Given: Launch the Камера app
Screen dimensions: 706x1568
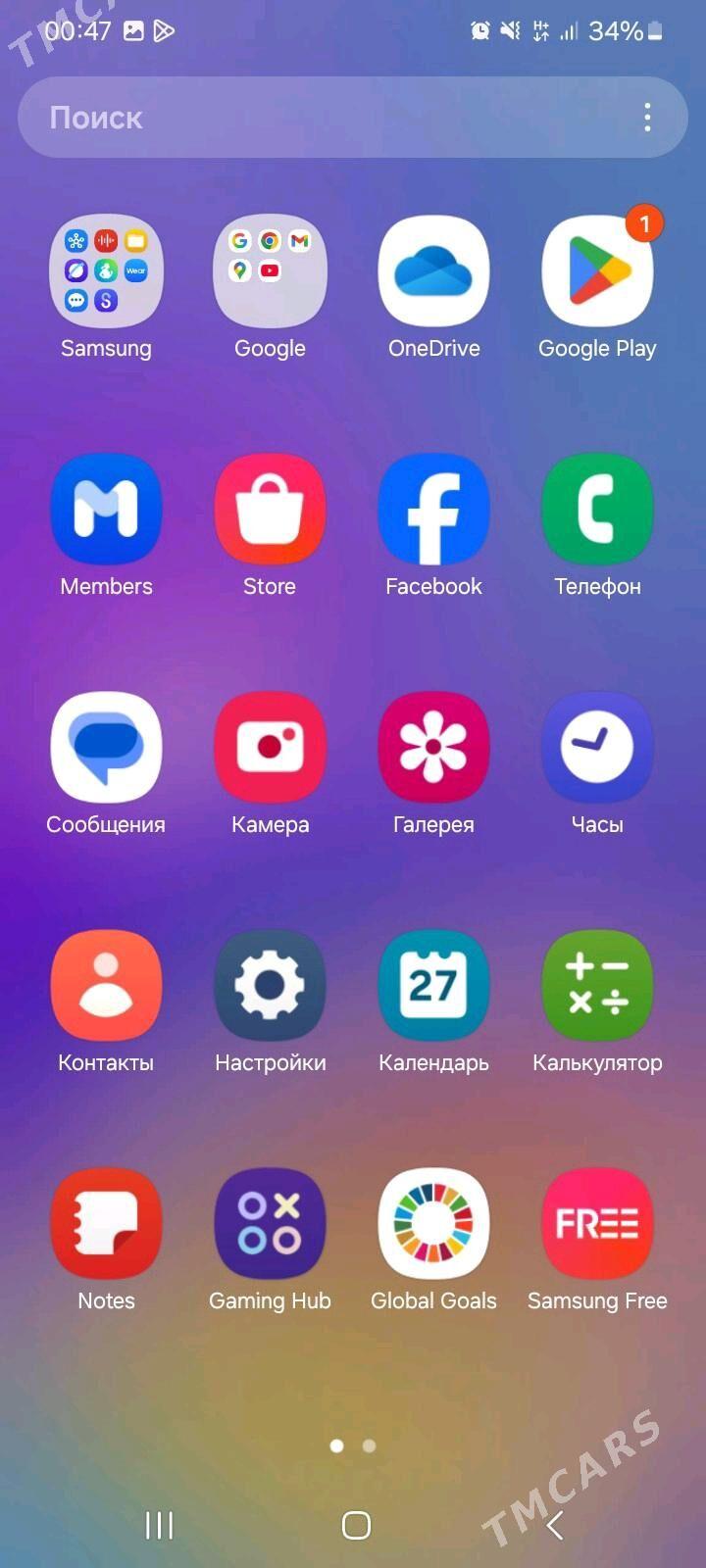Looking at the screenshot, I should coord(270,748).
